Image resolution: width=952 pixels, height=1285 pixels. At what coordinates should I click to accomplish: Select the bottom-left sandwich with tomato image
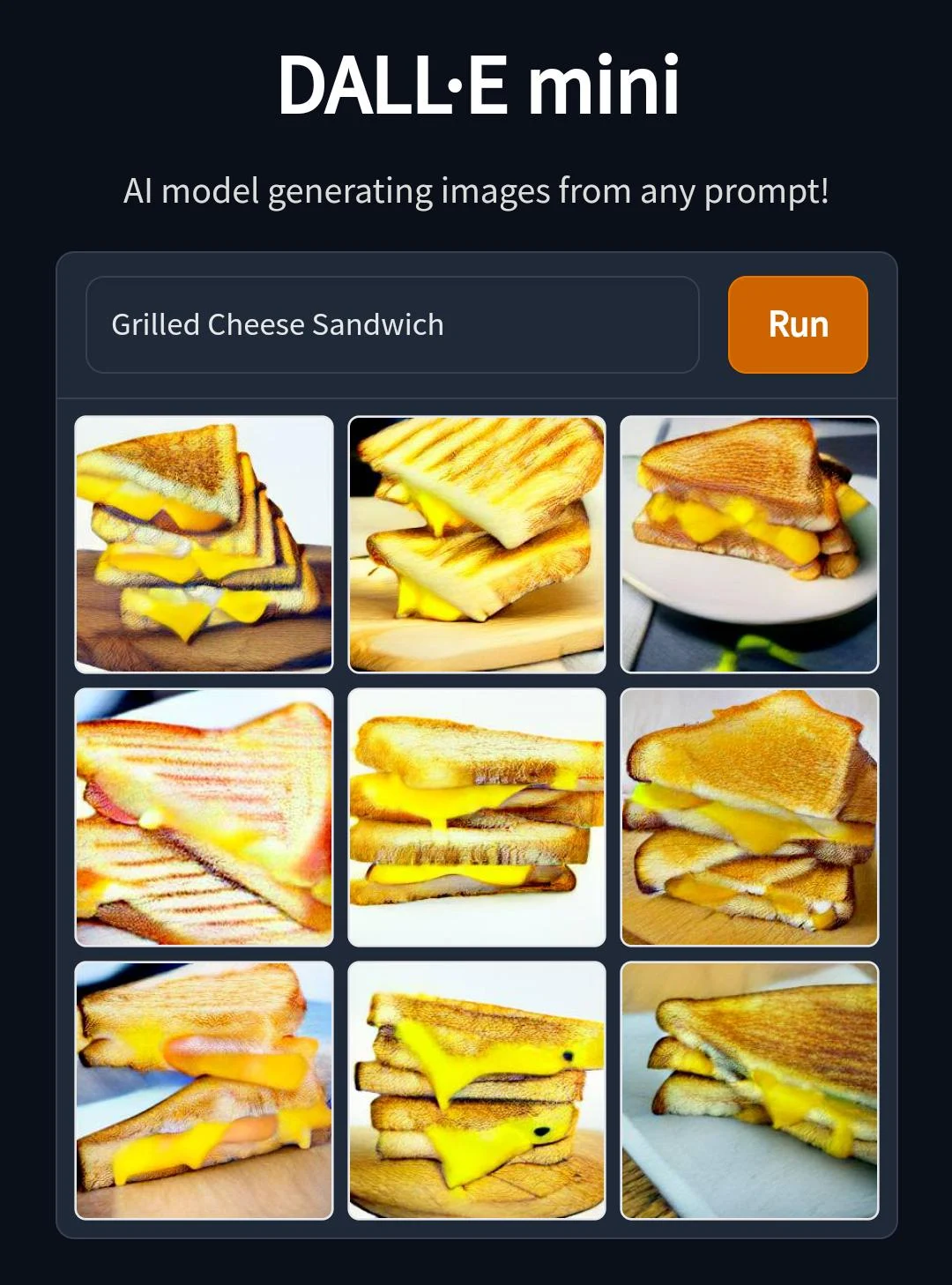[205, 1088]
